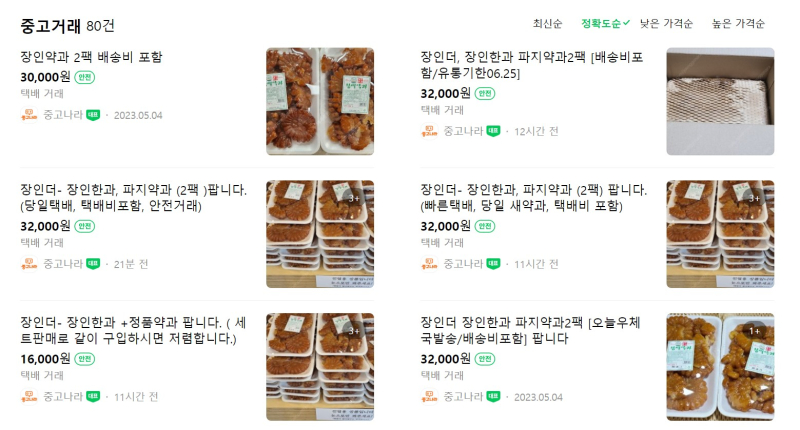
Task: View the 오늘우체국발송 파지약과2팩 listing
Action: tap(533, 330)
